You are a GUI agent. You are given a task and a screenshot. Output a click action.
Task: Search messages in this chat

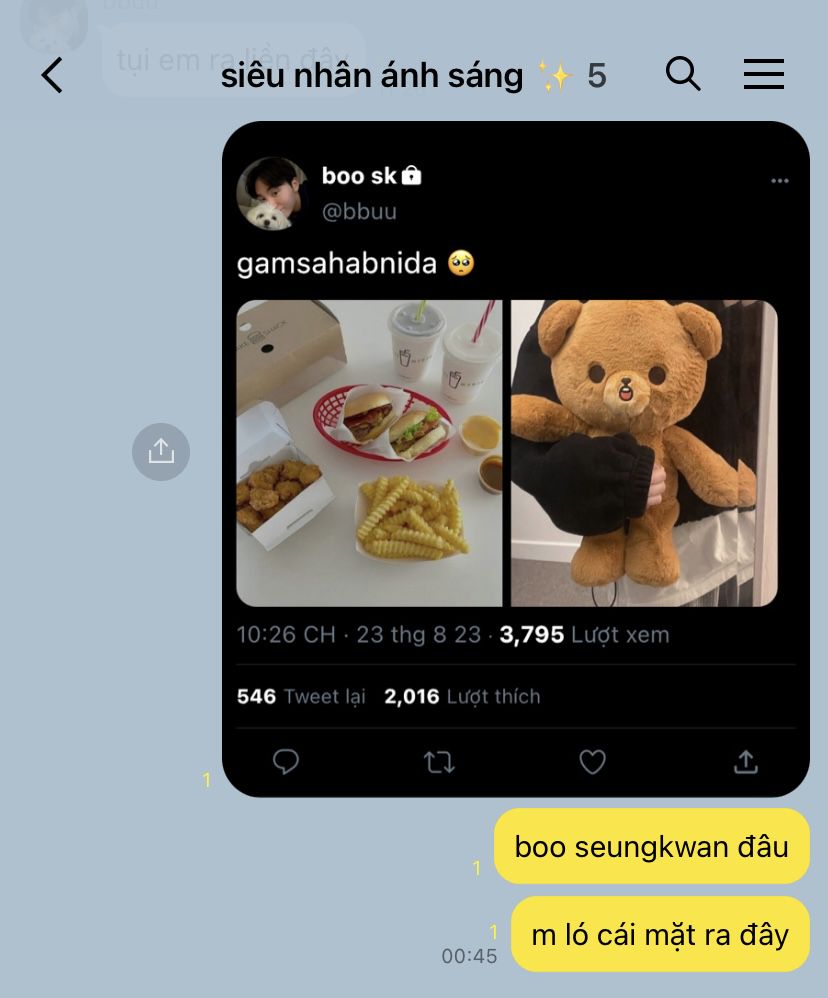tap(683, 74)
